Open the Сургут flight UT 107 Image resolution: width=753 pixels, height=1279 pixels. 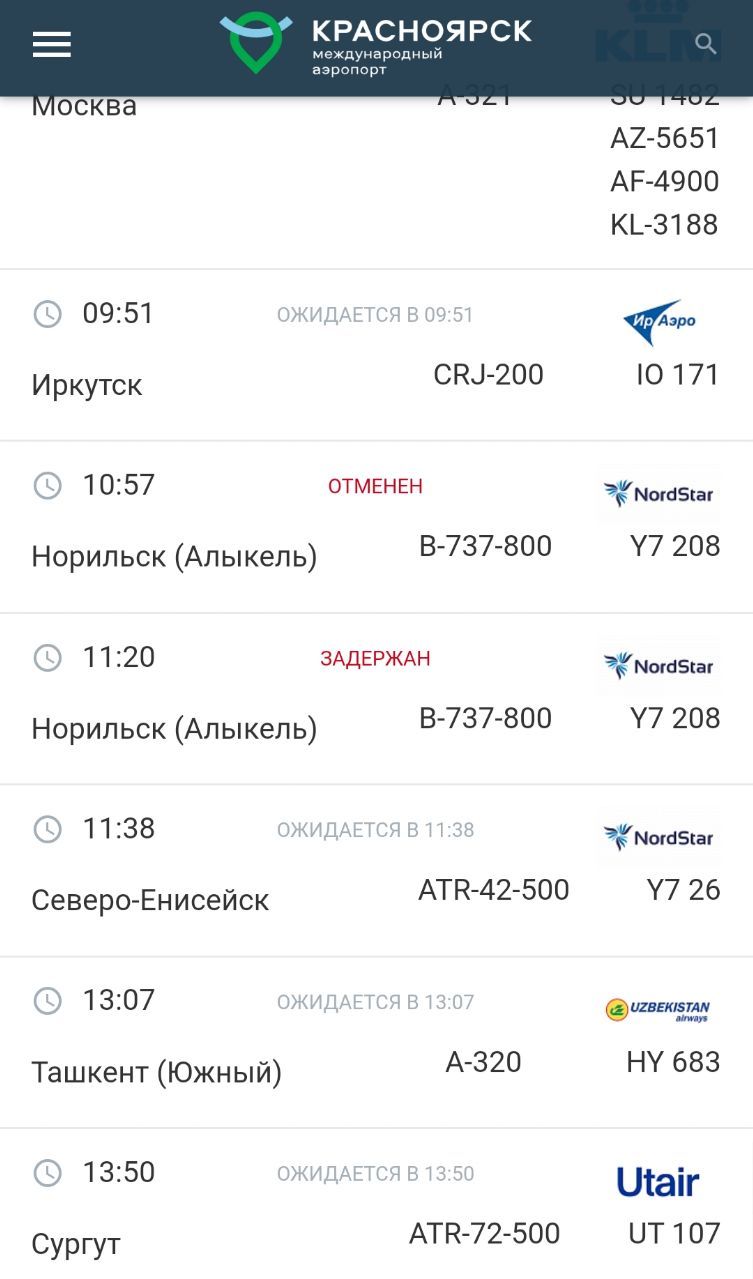tap(376, 1205)
